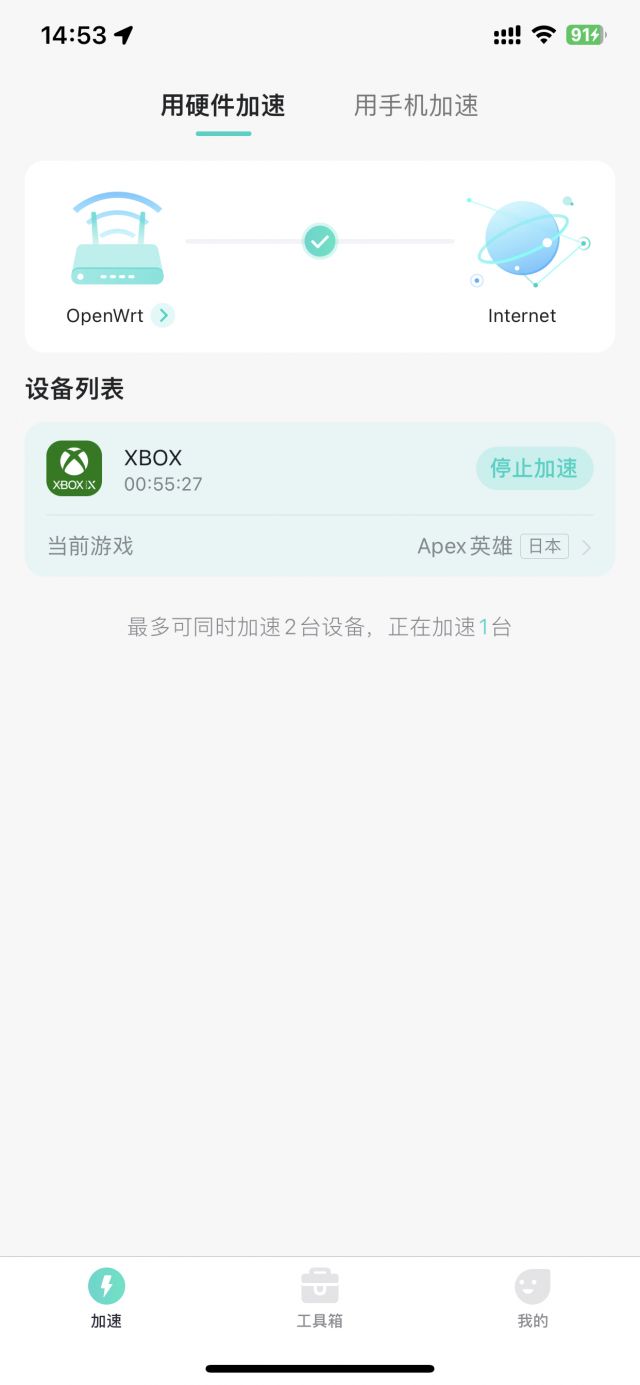Switch to 我的 tab
The height and width of the screenshot is (1385, 640).
pos(532,1298)
